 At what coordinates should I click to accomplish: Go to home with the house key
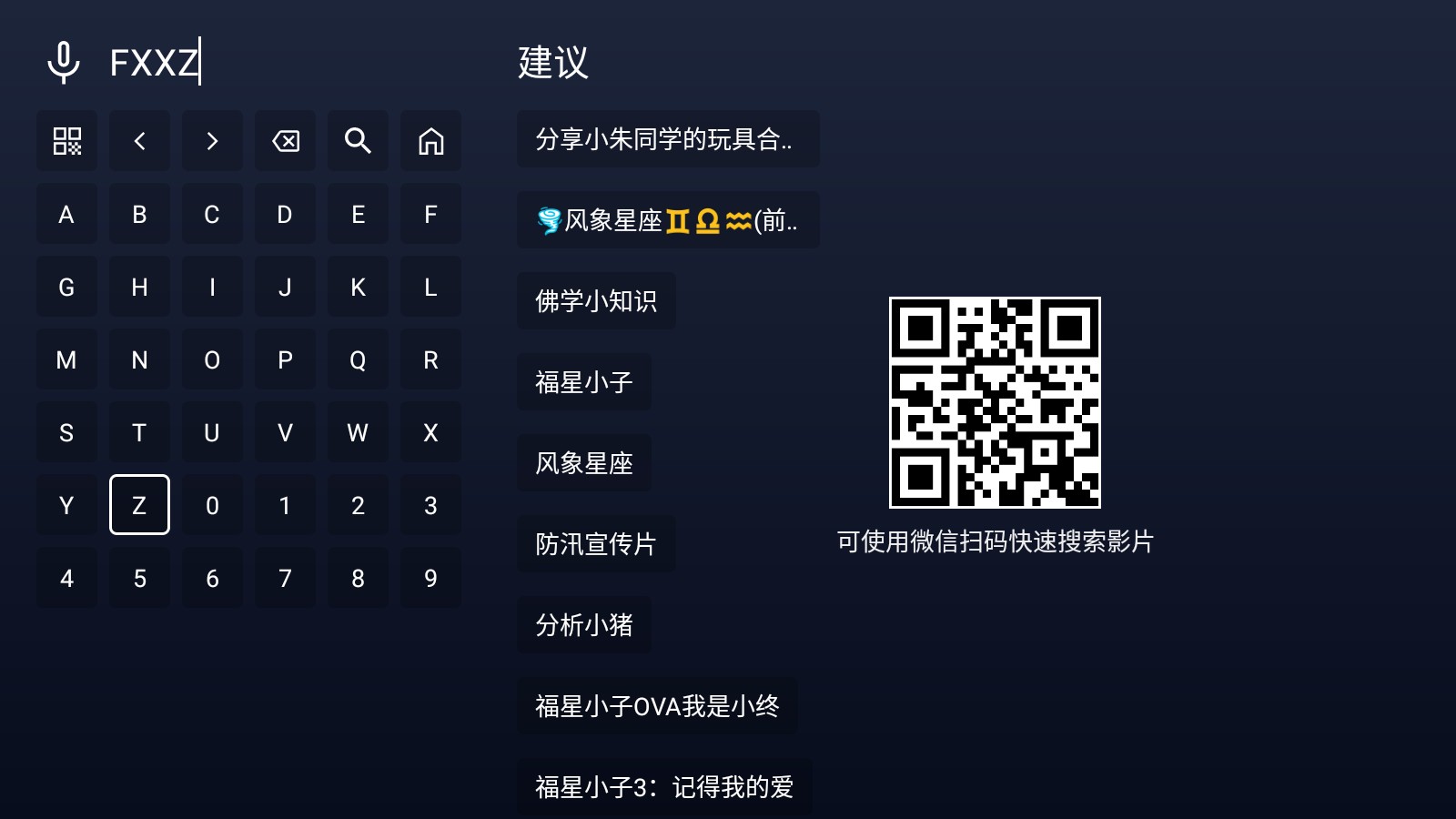coord(430,141)
